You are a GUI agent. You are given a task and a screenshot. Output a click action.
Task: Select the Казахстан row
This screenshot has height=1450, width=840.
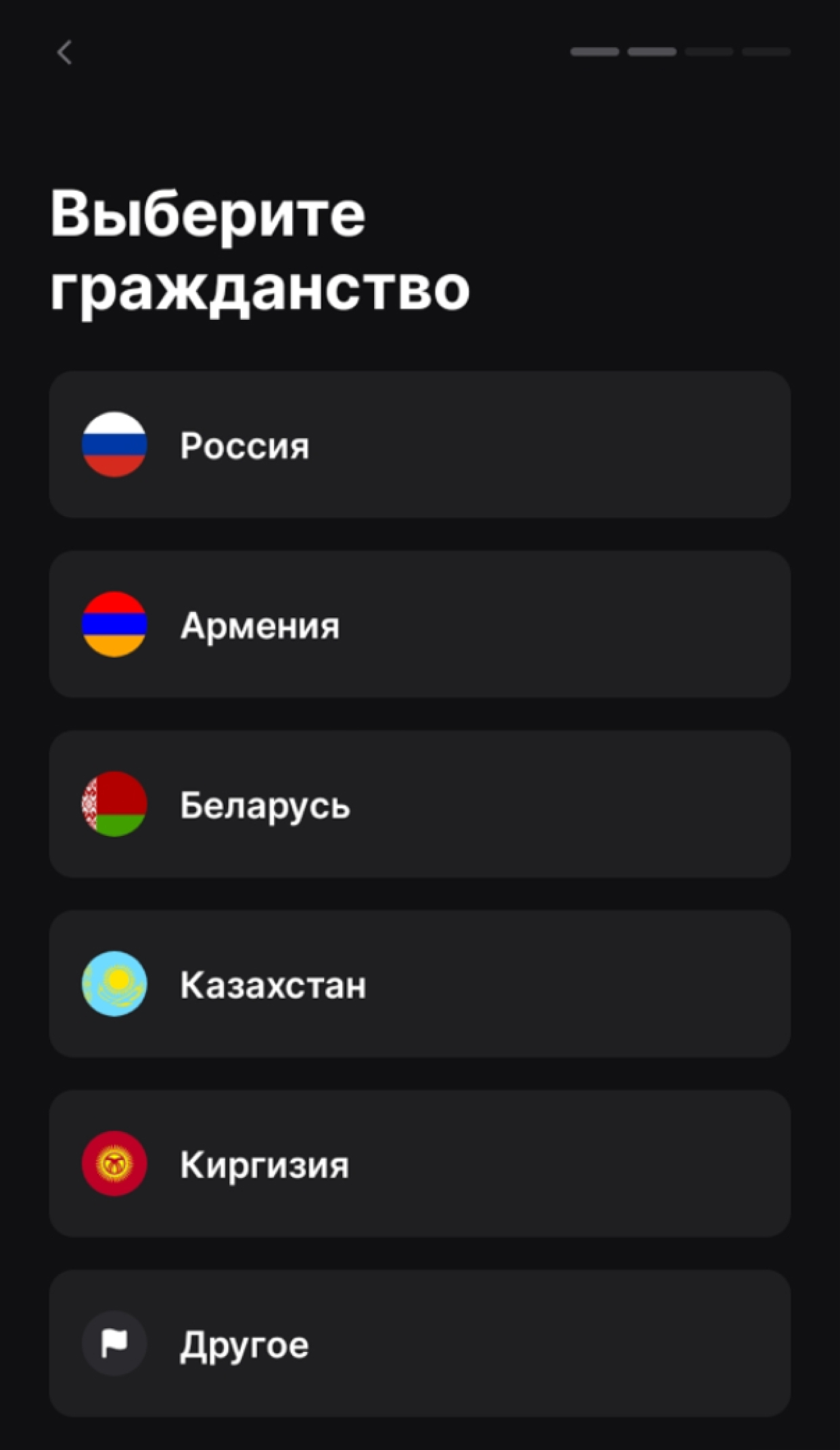[x=419, y=984]
